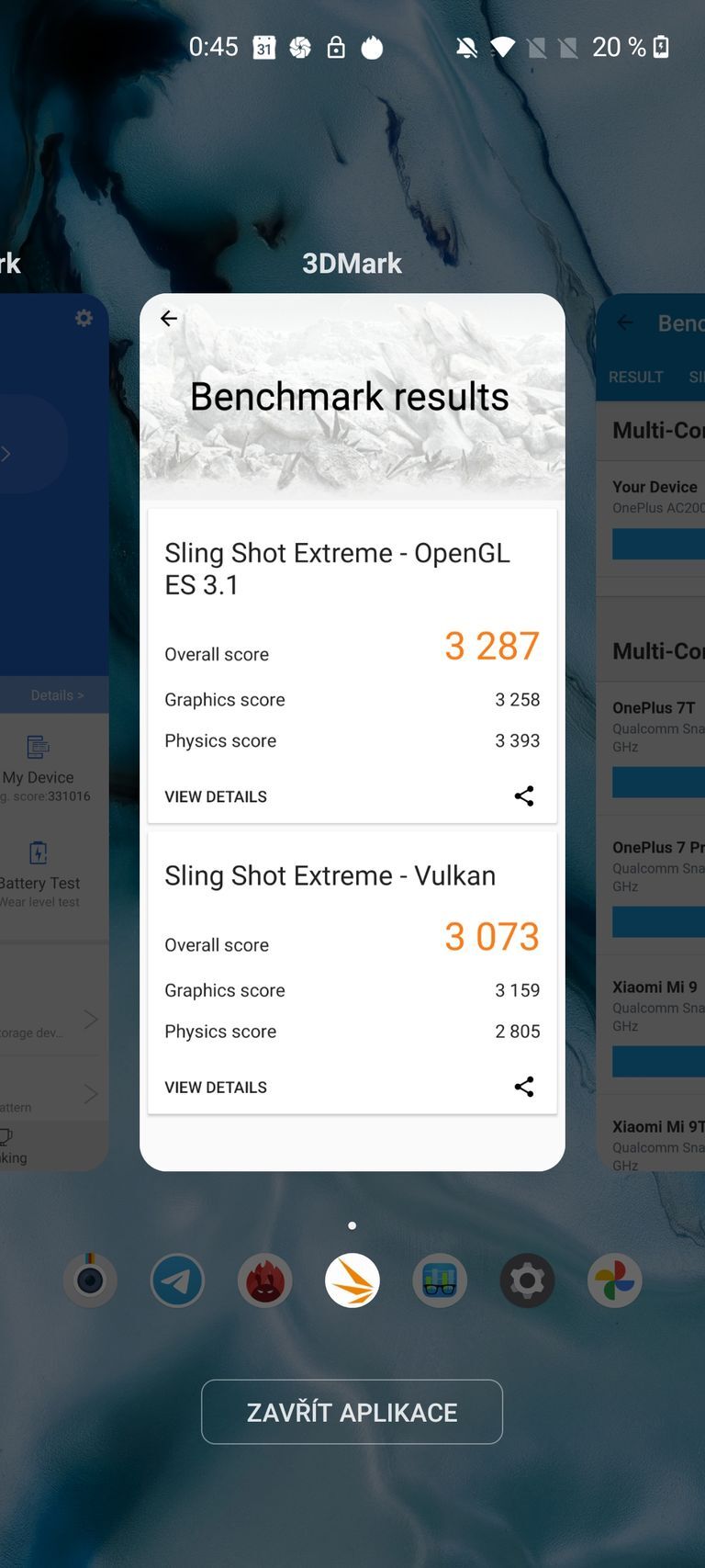Switch to the Geekbench app icon

coord(440,1280)
